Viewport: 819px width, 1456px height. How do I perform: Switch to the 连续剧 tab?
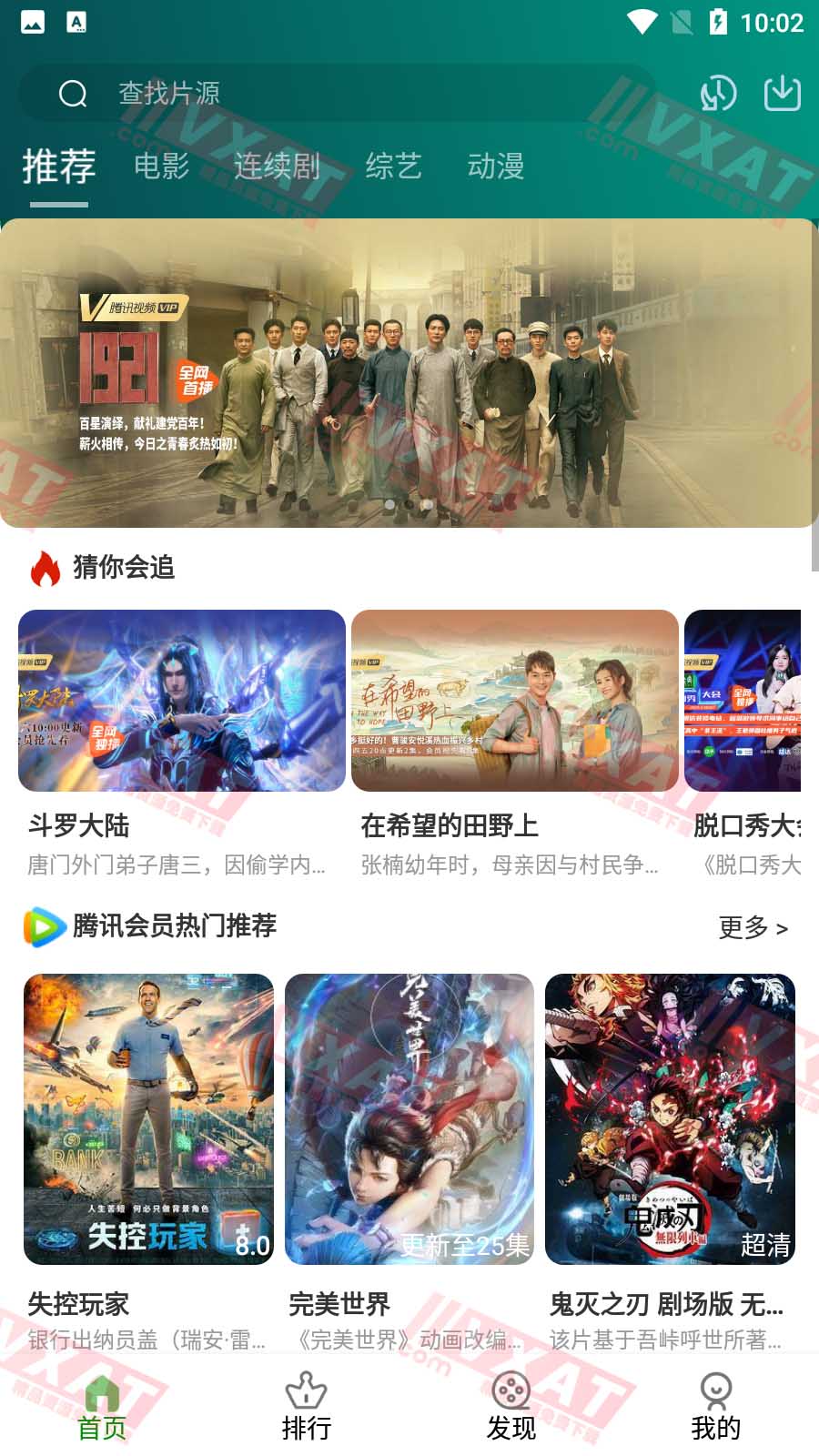tap(279, 167)
